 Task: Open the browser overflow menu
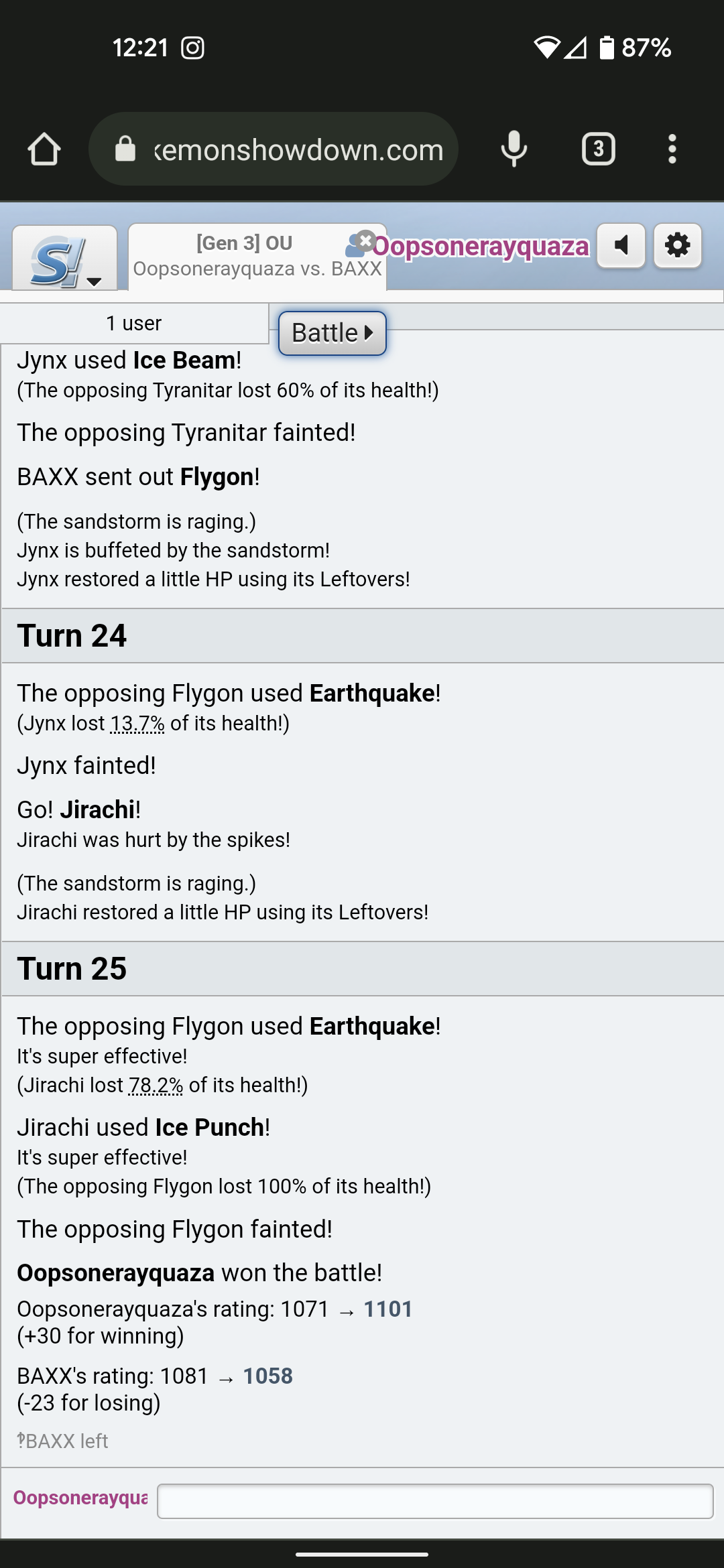coord(672,149)
